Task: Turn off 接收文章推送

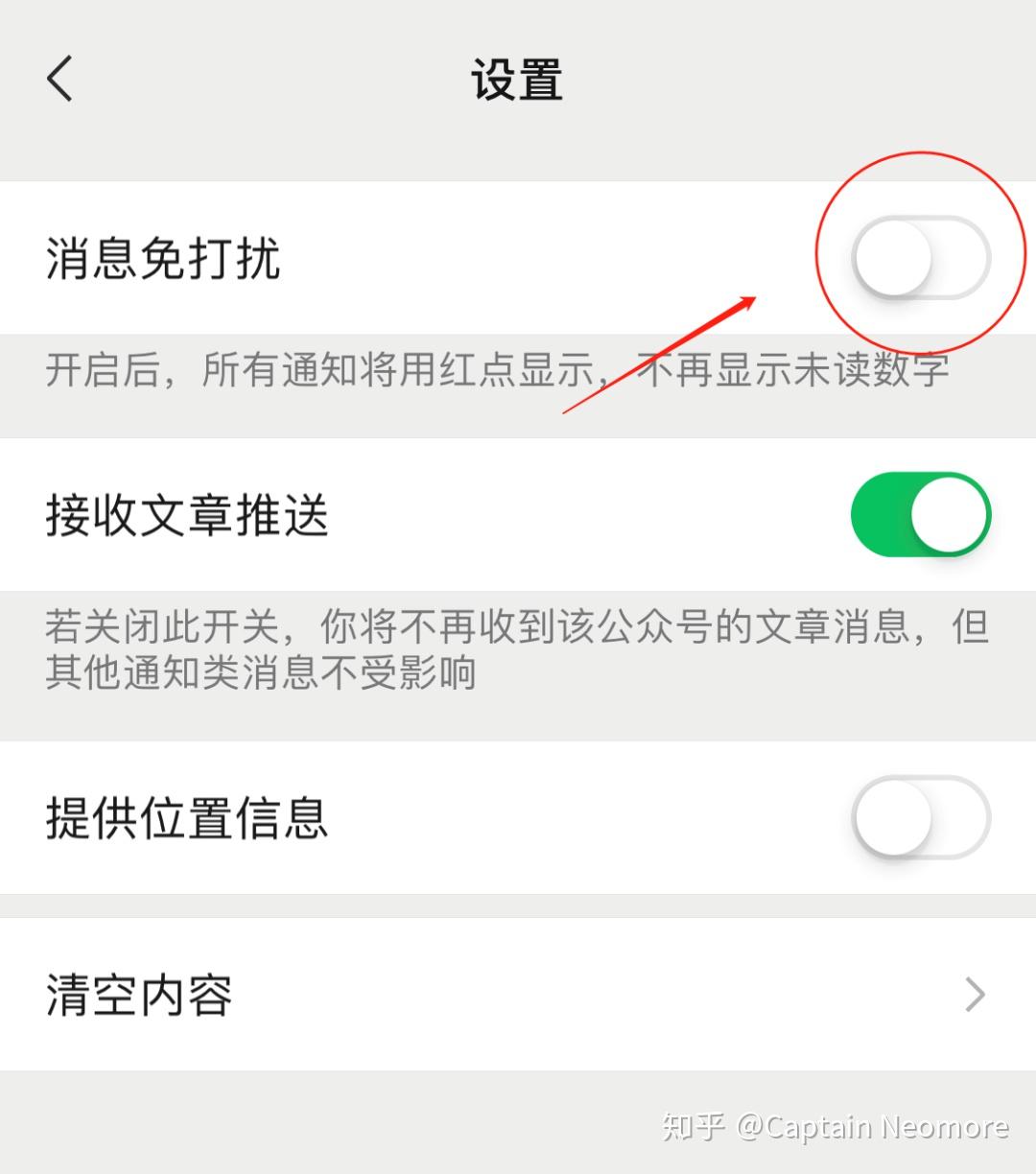Action: click(920, 515)
